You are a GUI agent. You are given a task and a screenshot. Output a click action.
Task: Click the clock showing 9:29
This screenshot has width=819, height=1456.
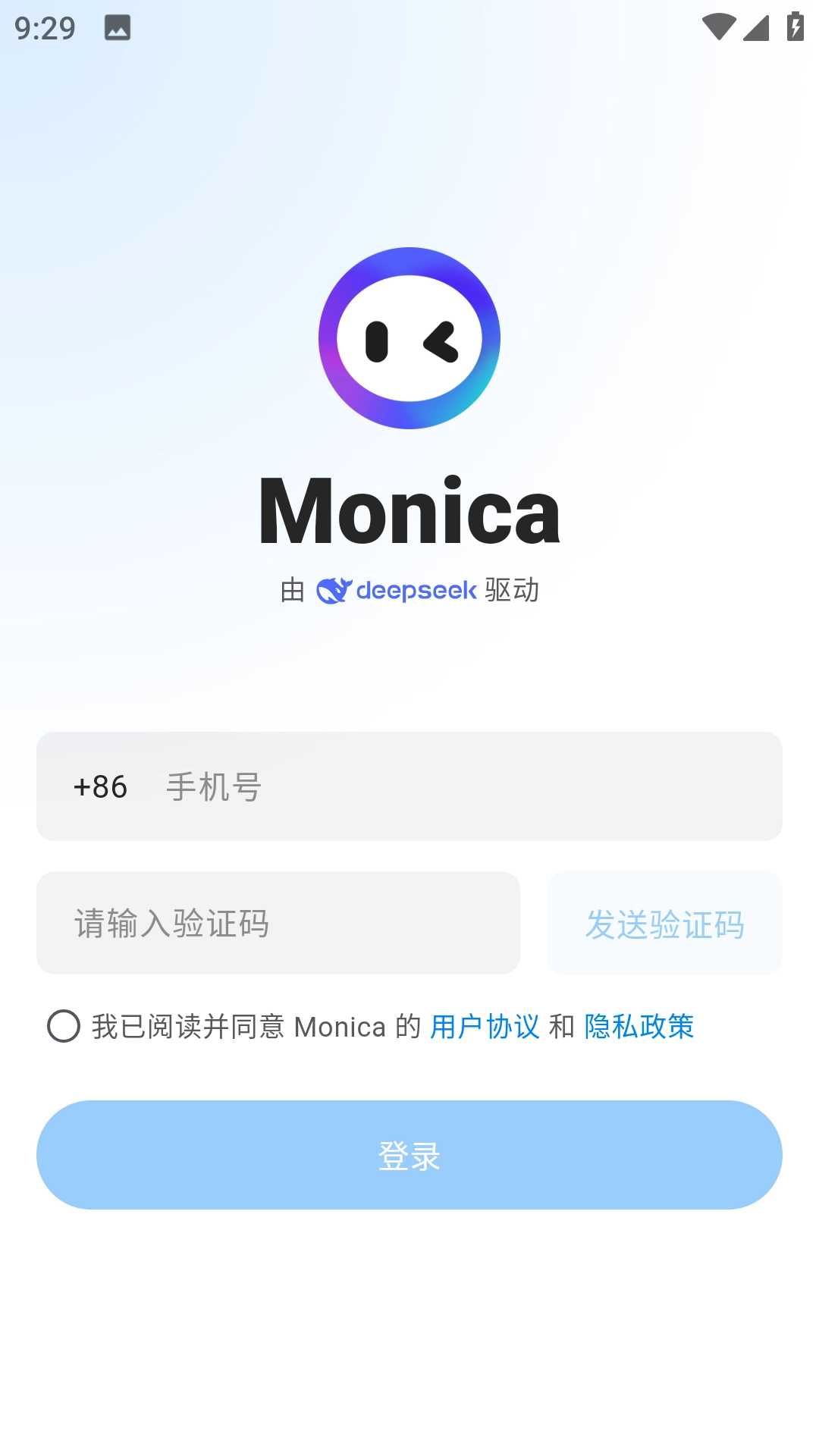click(47, 29)
